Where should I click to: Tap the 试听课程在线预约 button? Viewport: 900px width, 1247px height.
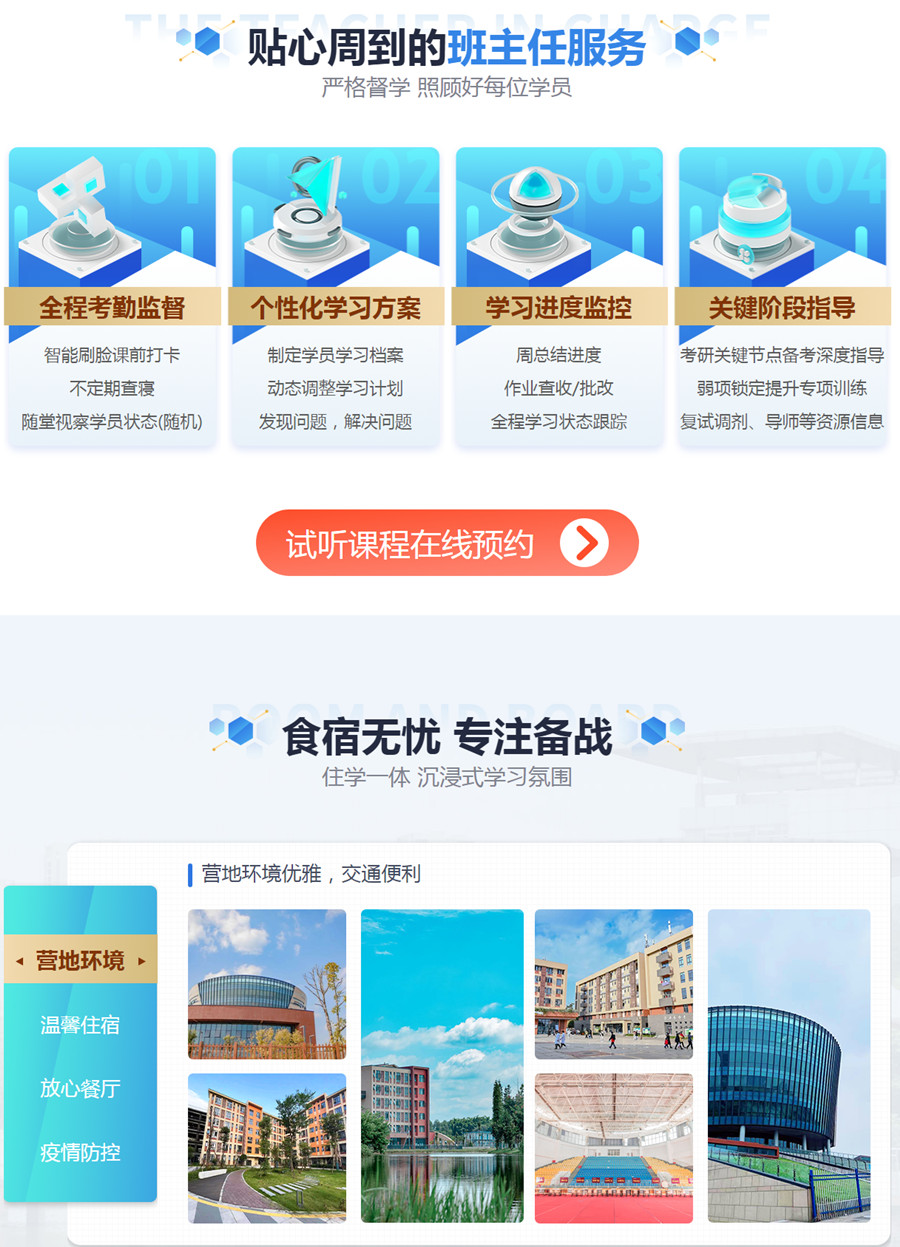(447, 543)
